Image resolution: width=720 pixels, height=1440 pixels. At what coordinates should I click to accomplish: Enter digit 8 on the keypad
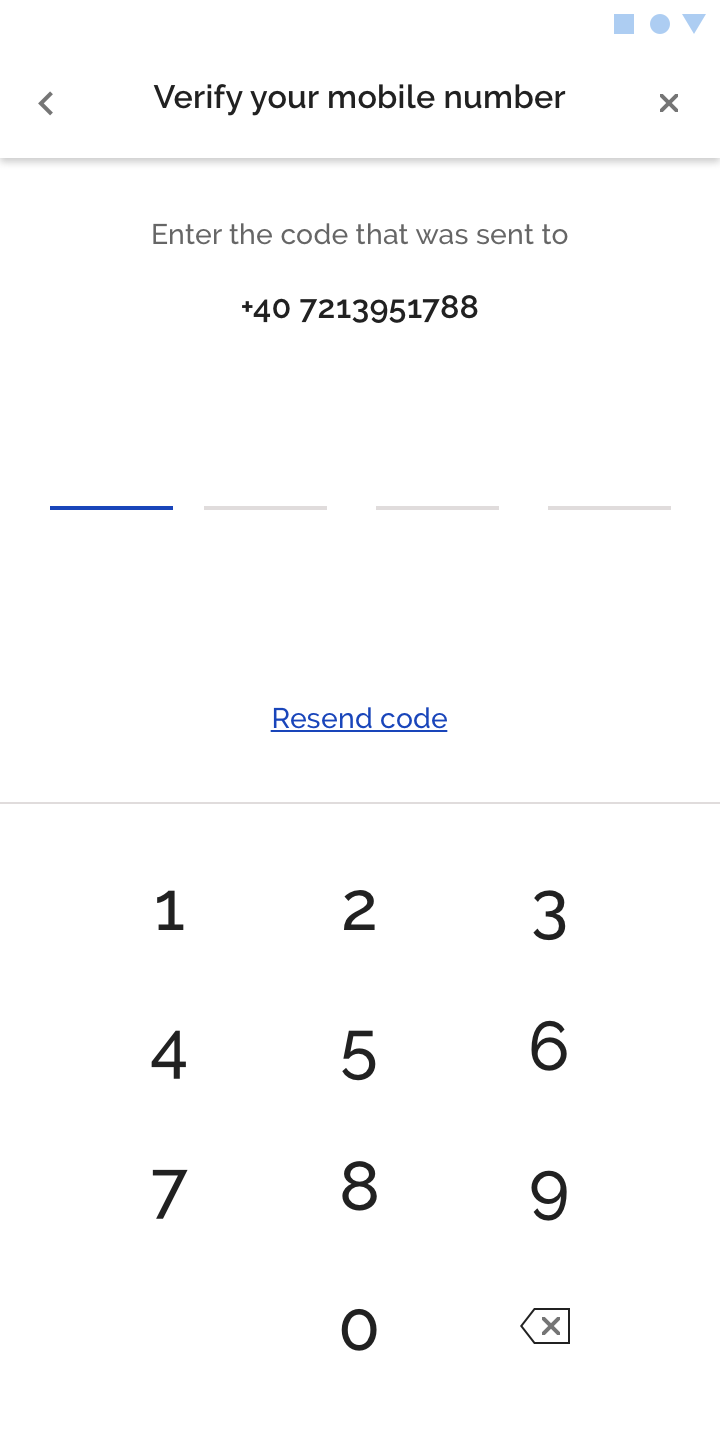[359, 1186]
